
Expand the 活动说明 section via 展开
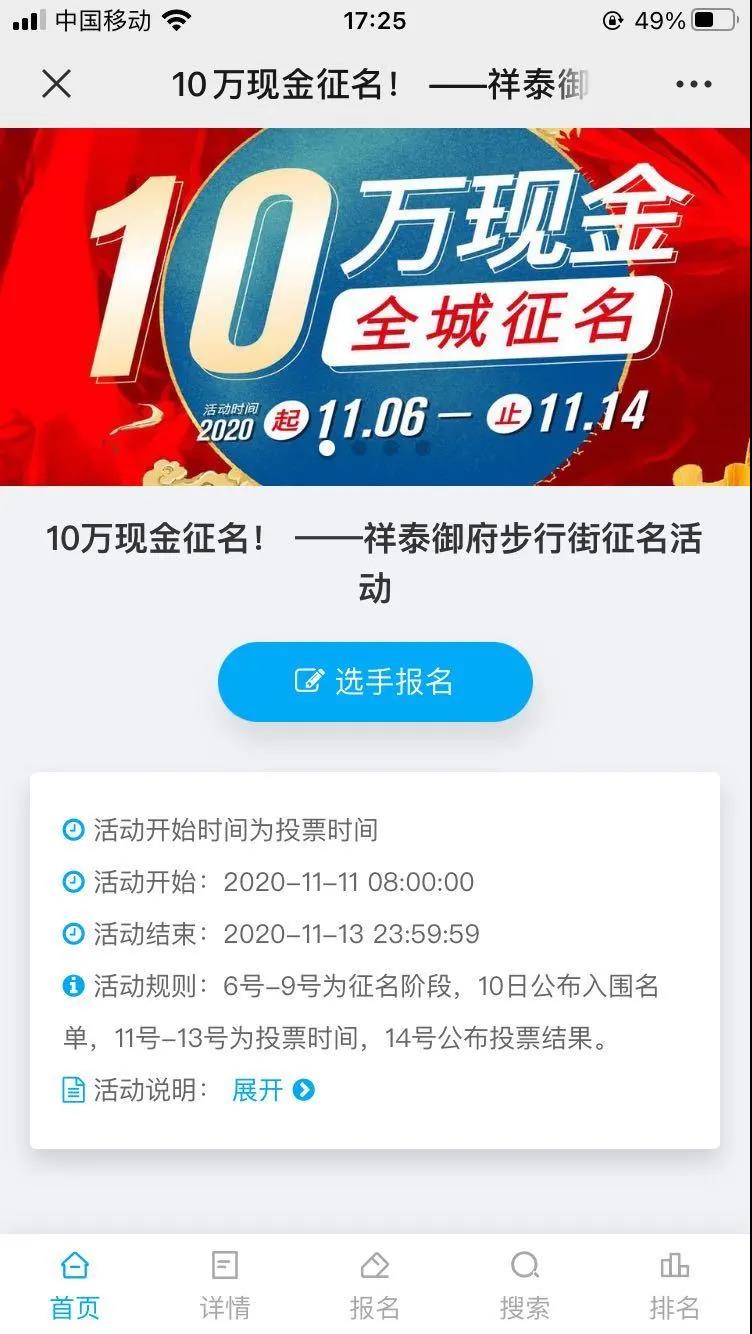pos(273,1090)
